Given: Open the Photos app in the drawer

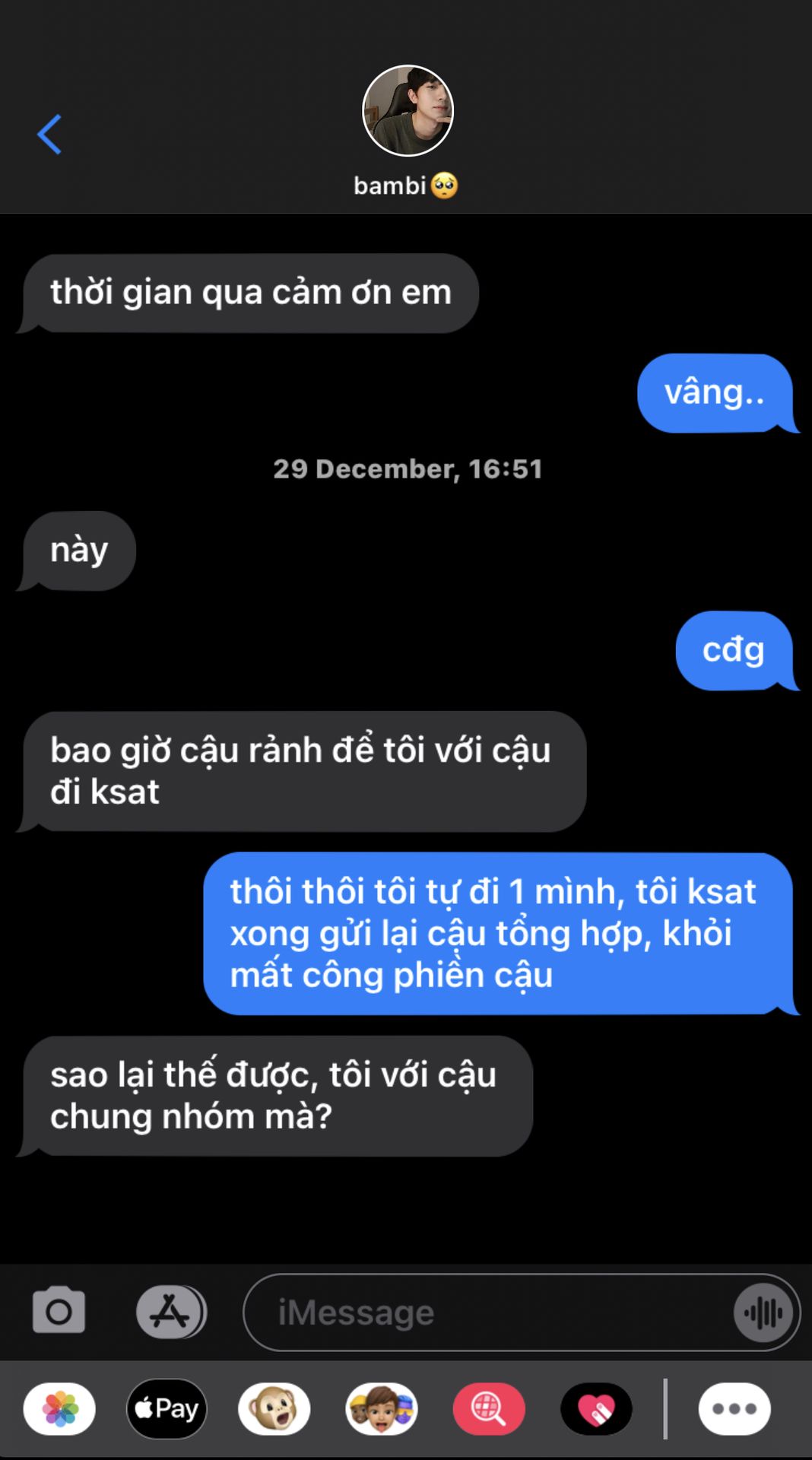Looking at the screenshot, I should 59,1409.
